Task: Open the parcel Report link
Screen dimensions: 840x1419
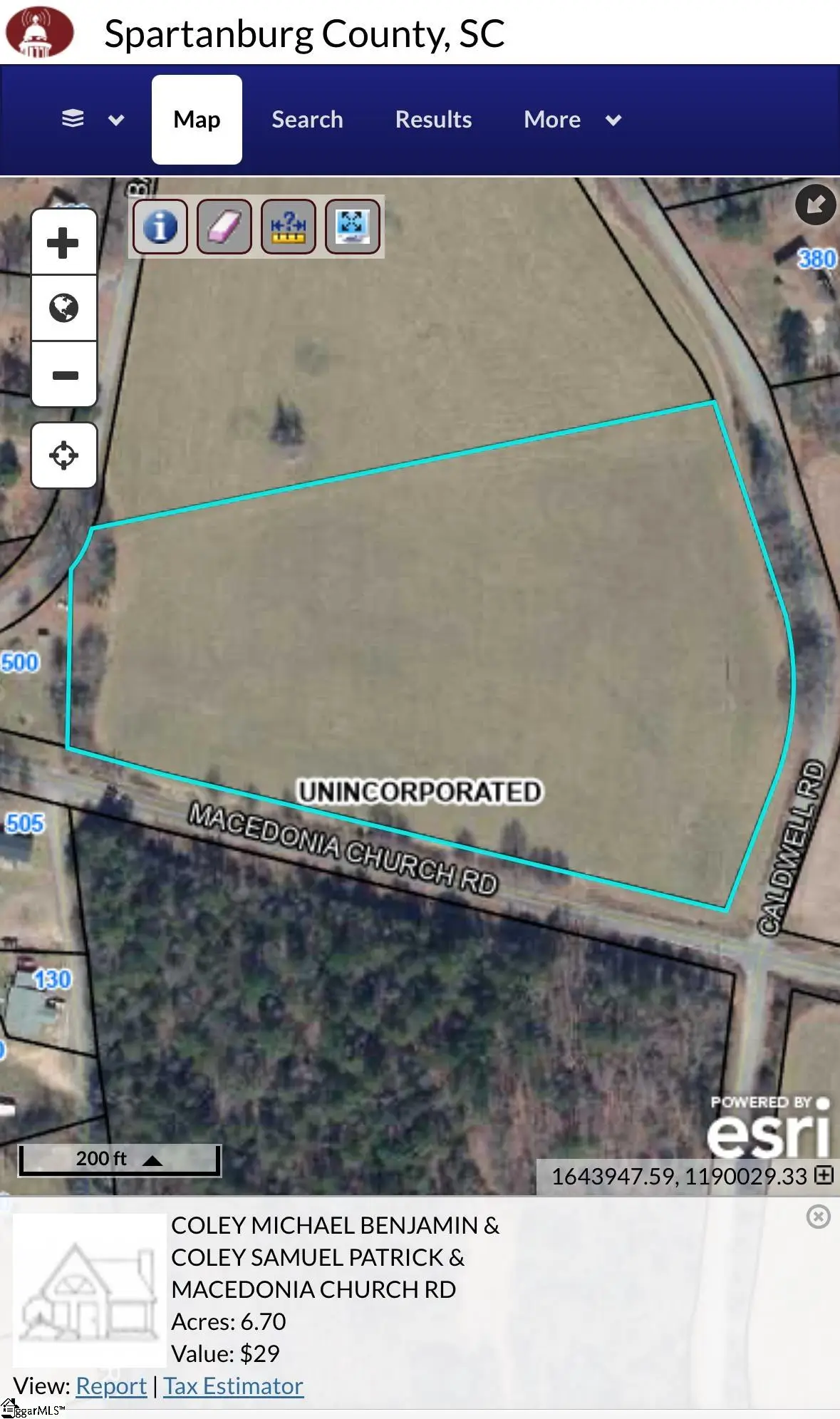Action: 111,1386
